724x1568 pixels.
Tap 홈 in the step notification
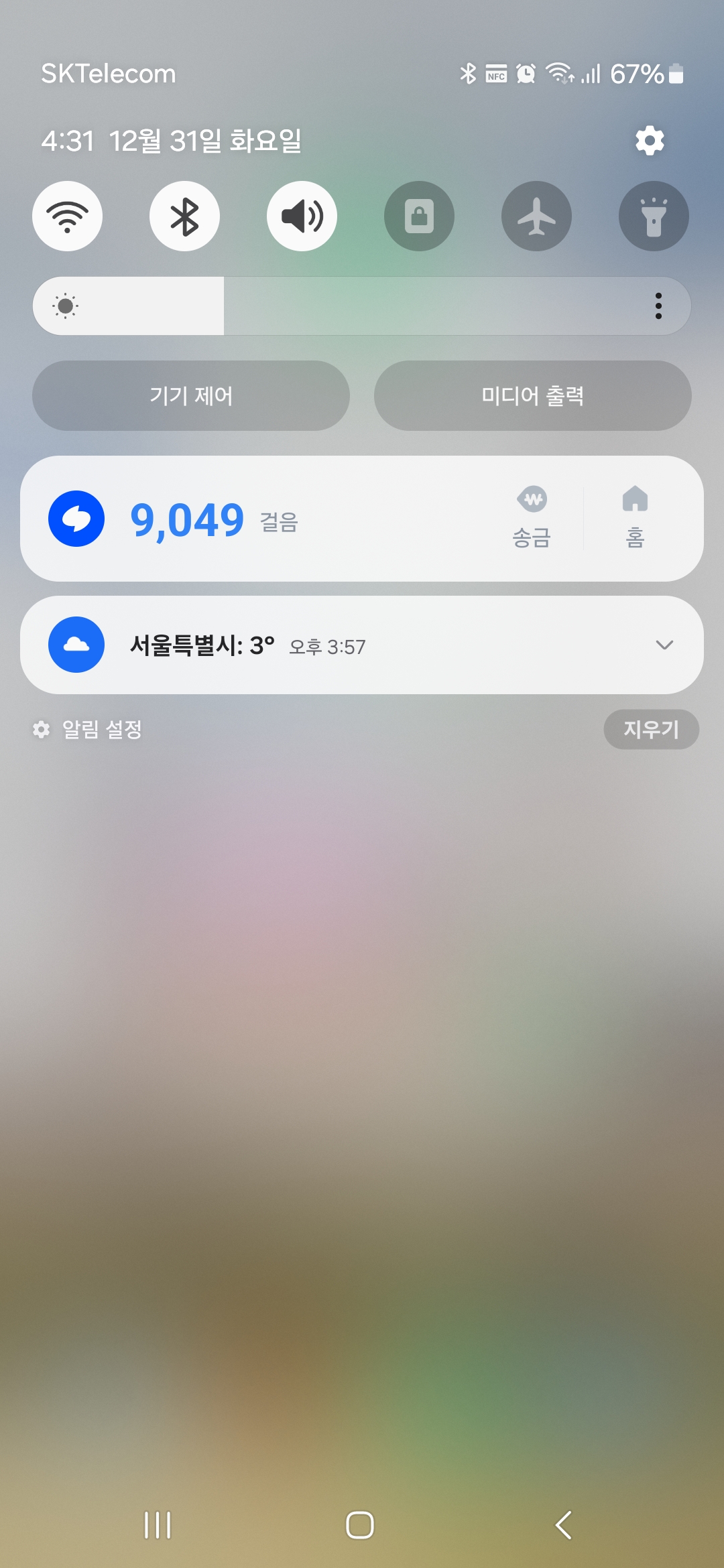(x=635, y=518)
